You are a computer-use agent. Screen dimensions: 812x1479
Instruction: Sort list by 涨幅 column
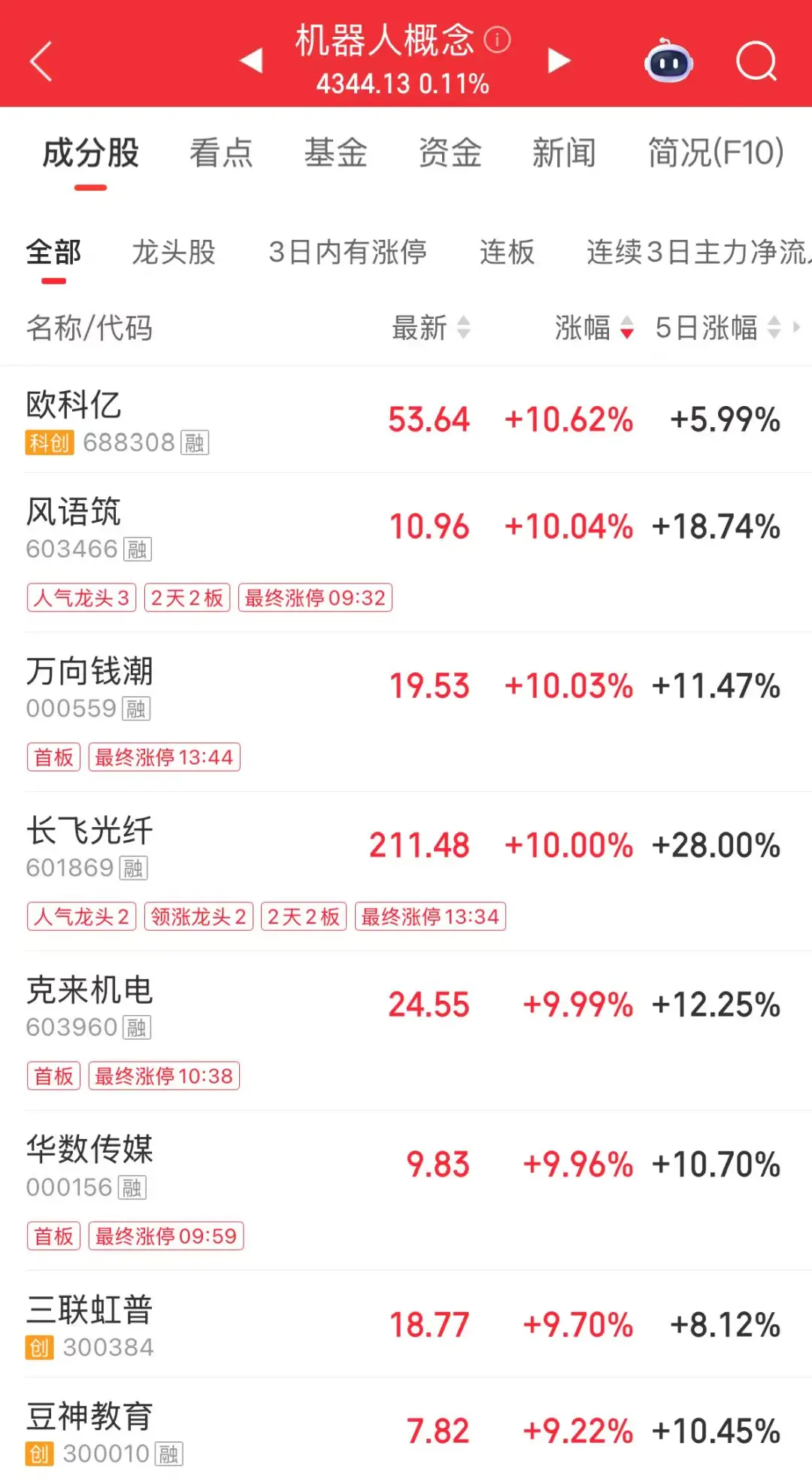[x=594, y=328]
